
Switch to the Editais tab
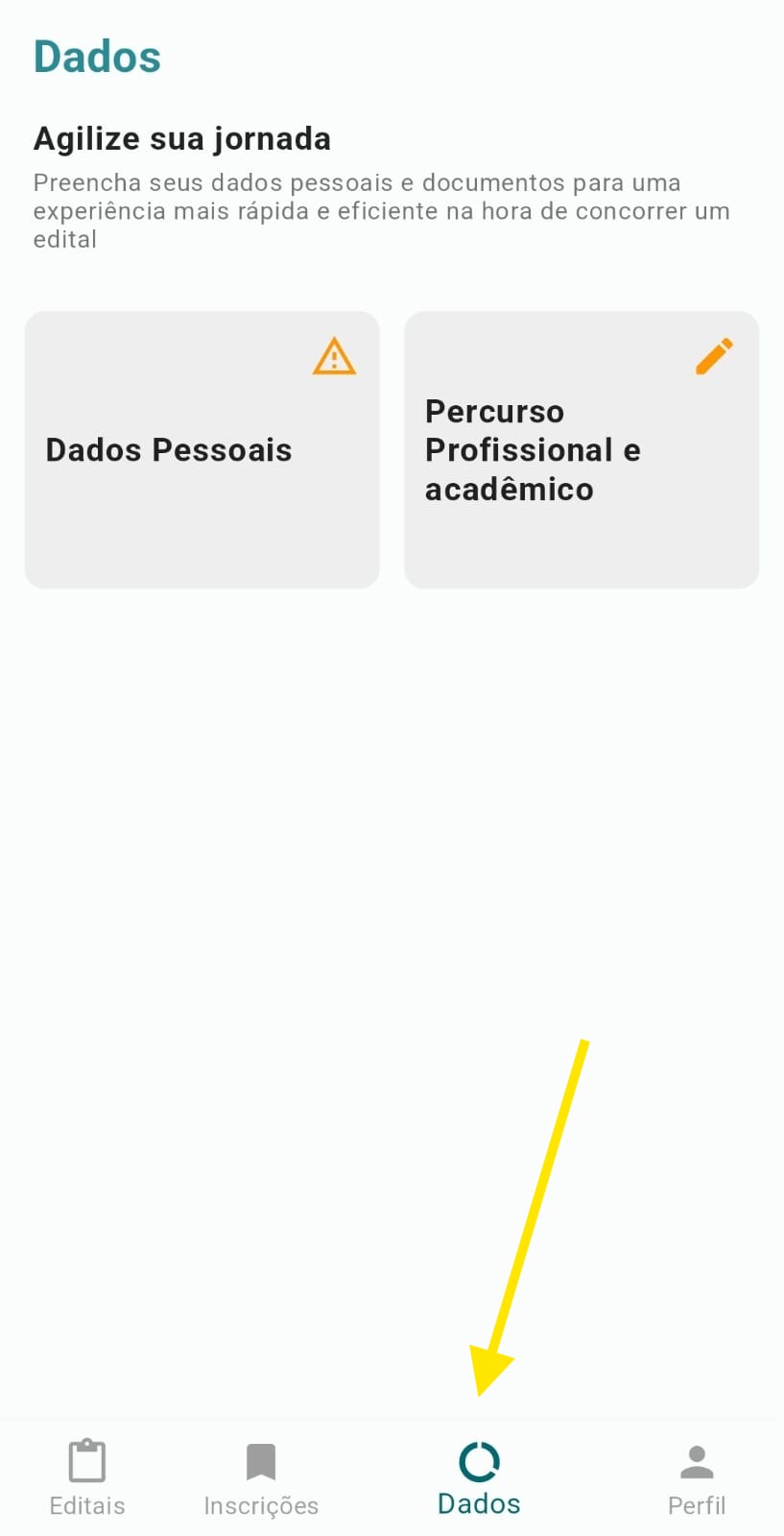click(x=87, y=1478)
